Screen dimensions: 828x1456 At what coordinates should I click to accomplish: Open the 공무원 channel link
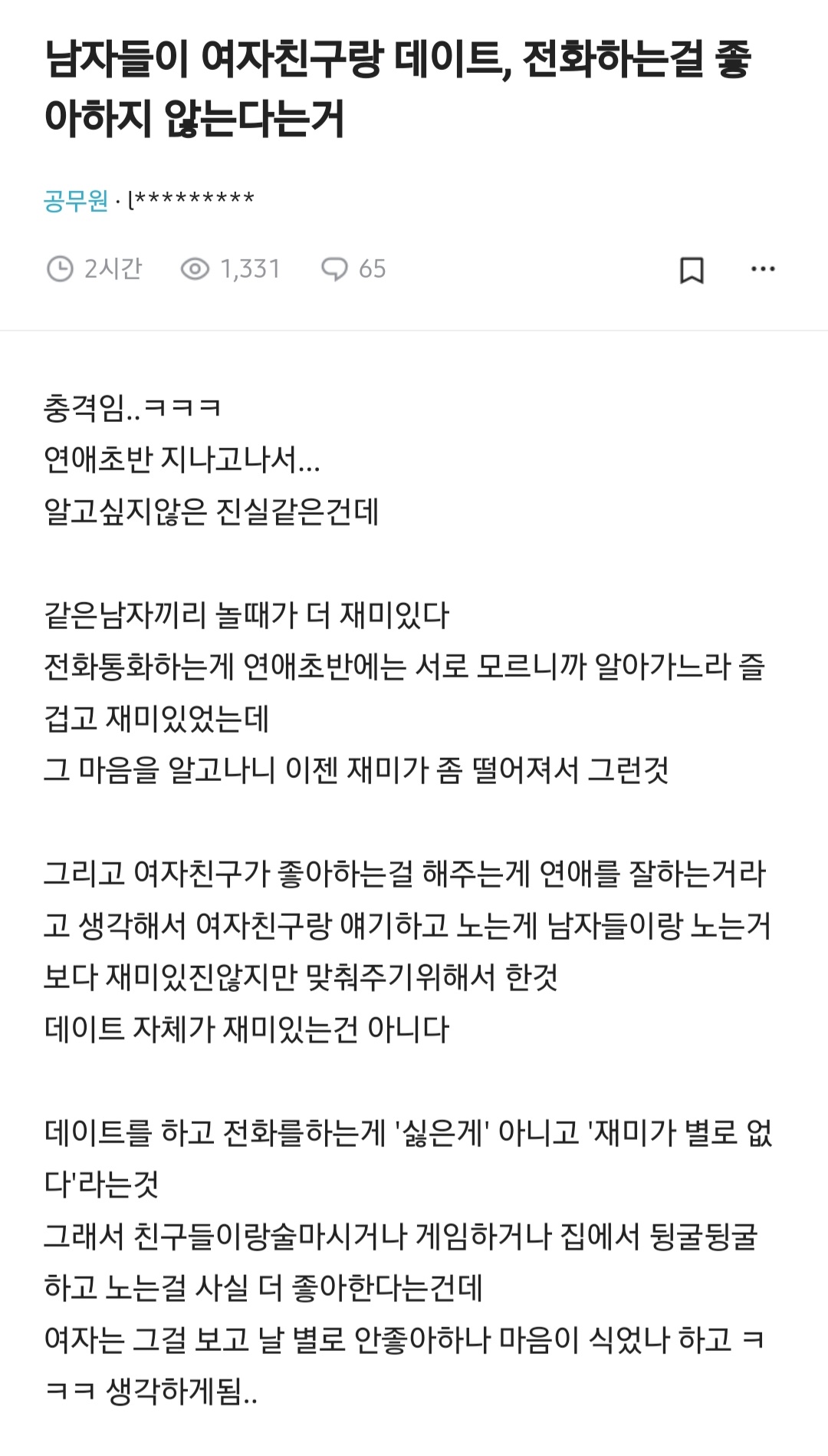(x=76, y=200)
